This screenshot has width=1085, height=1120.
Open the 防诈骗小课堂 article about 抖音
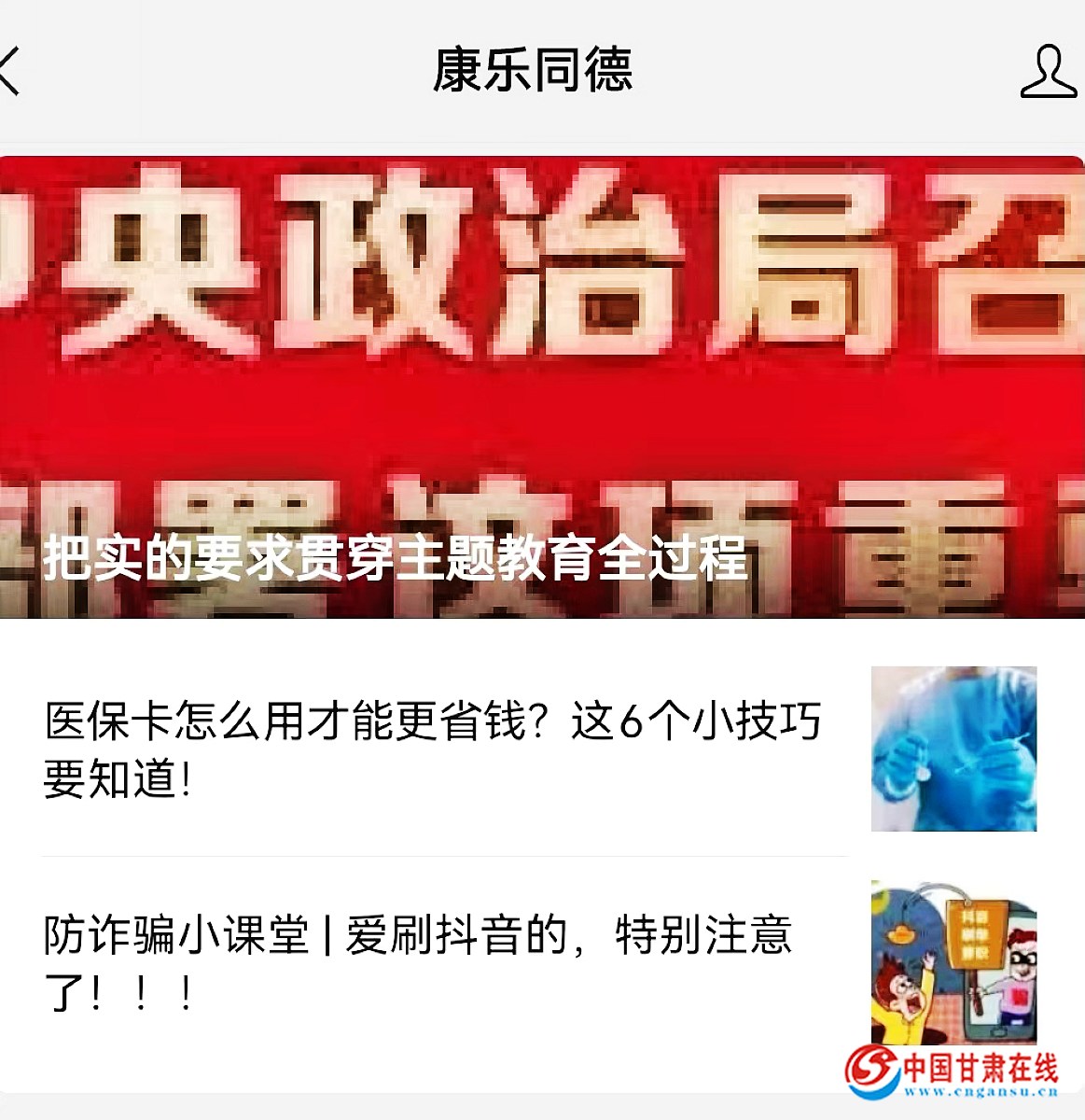(x=418, y=961)
